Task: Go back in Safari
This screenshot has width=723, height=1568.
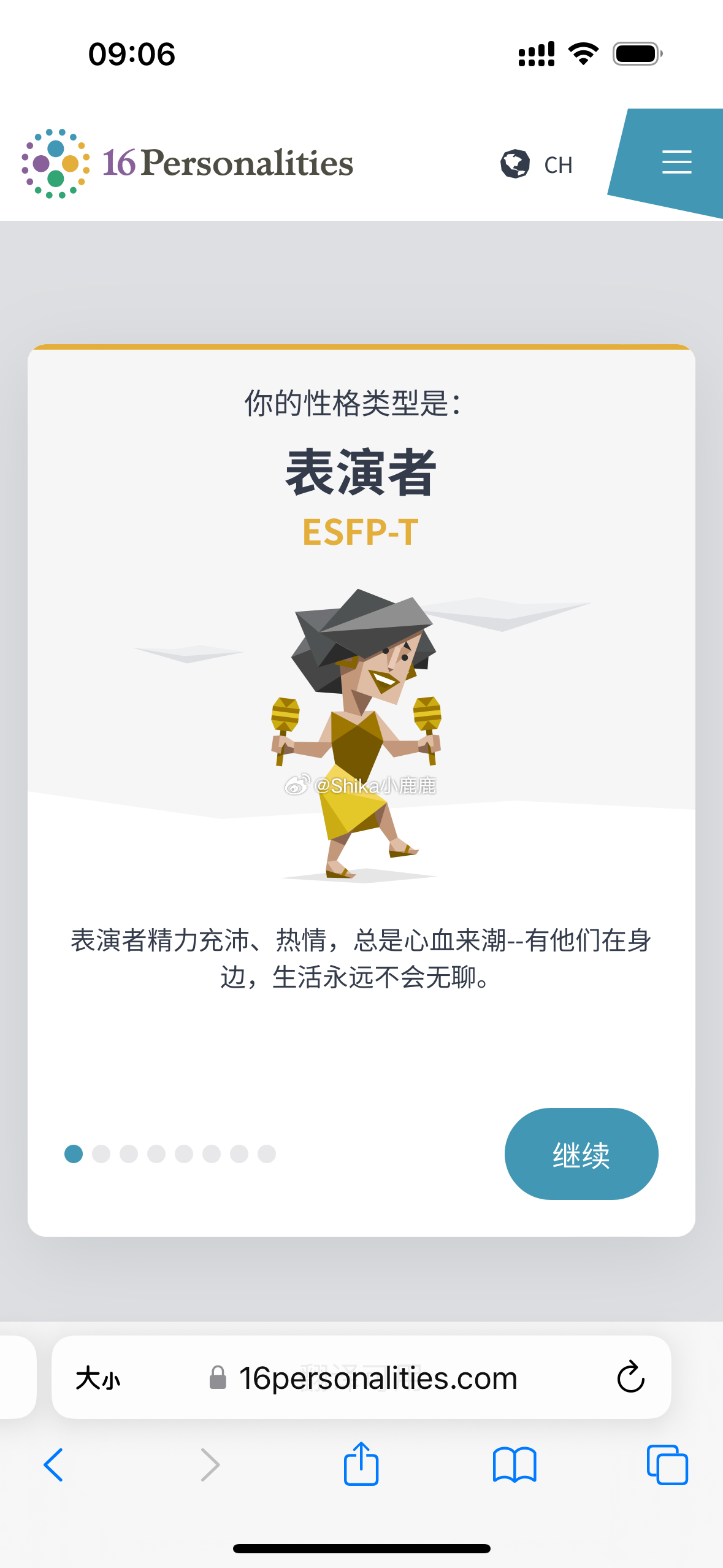Action: [x=54, y=1464]
